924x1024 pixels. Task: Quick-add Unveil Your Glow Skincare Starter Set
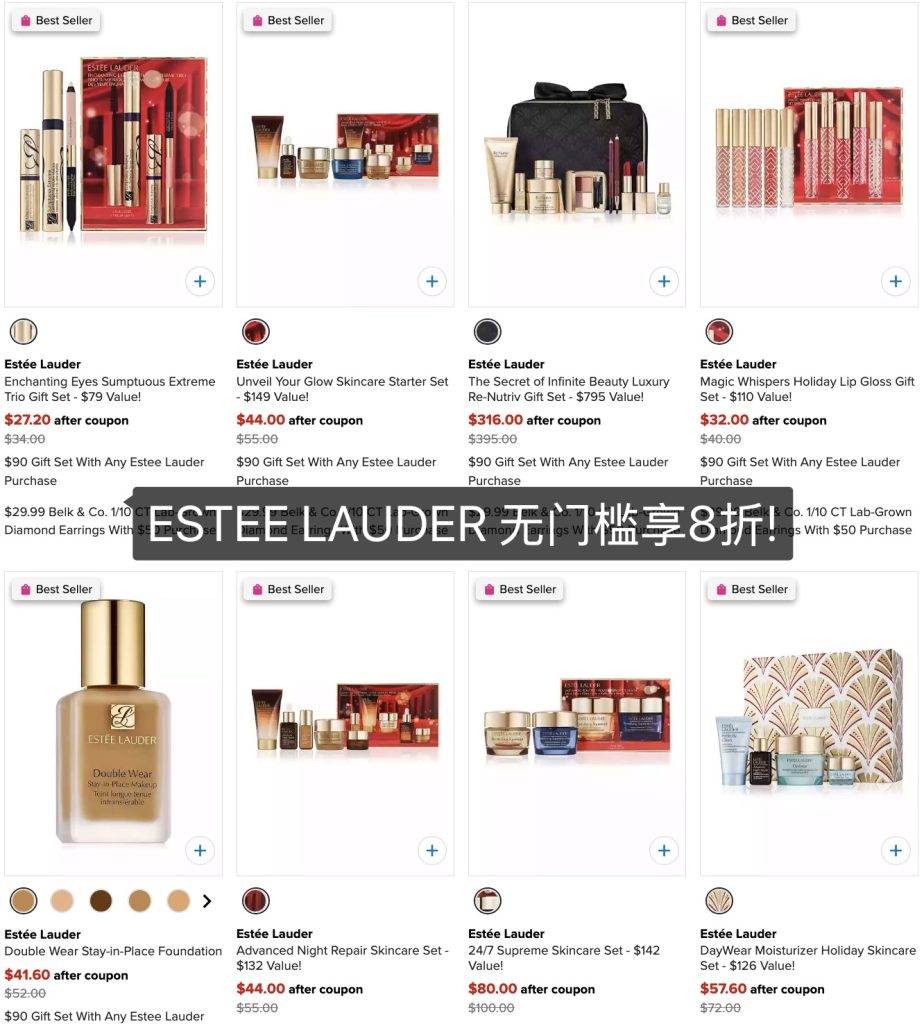point(432,281)
